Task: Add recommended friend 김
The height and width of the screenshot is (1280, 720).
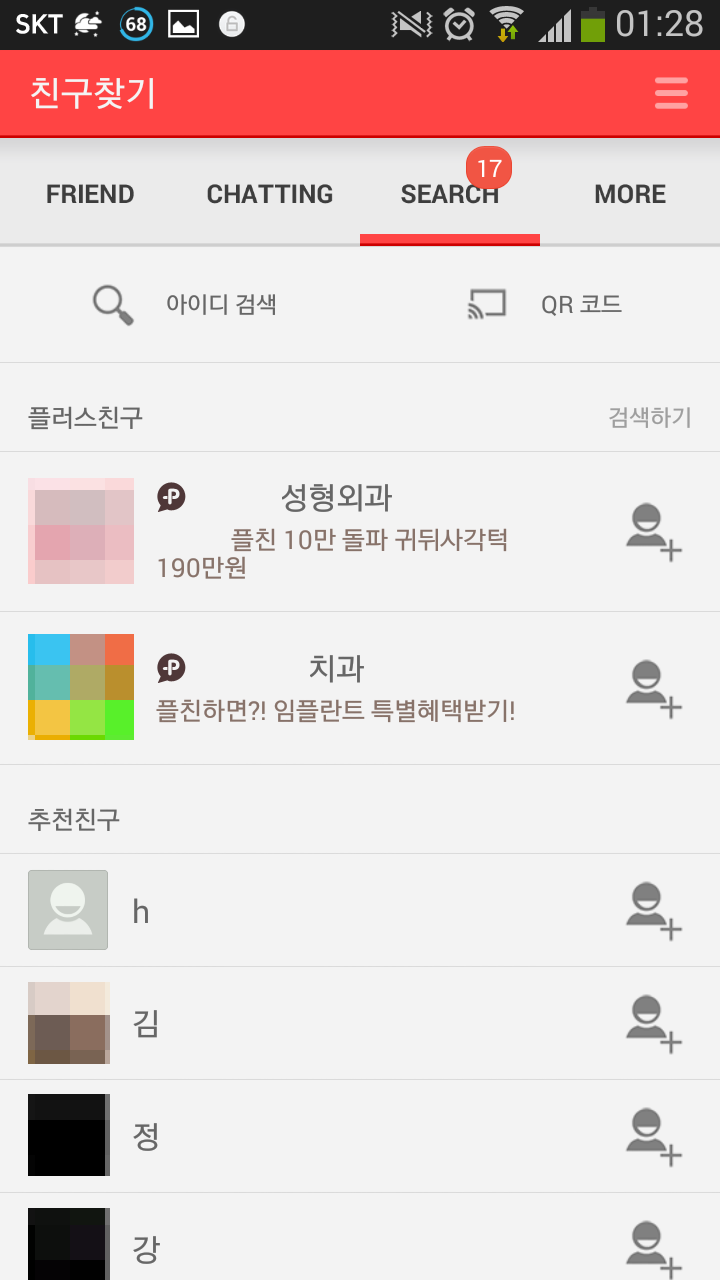Action: pos(653,1023)
